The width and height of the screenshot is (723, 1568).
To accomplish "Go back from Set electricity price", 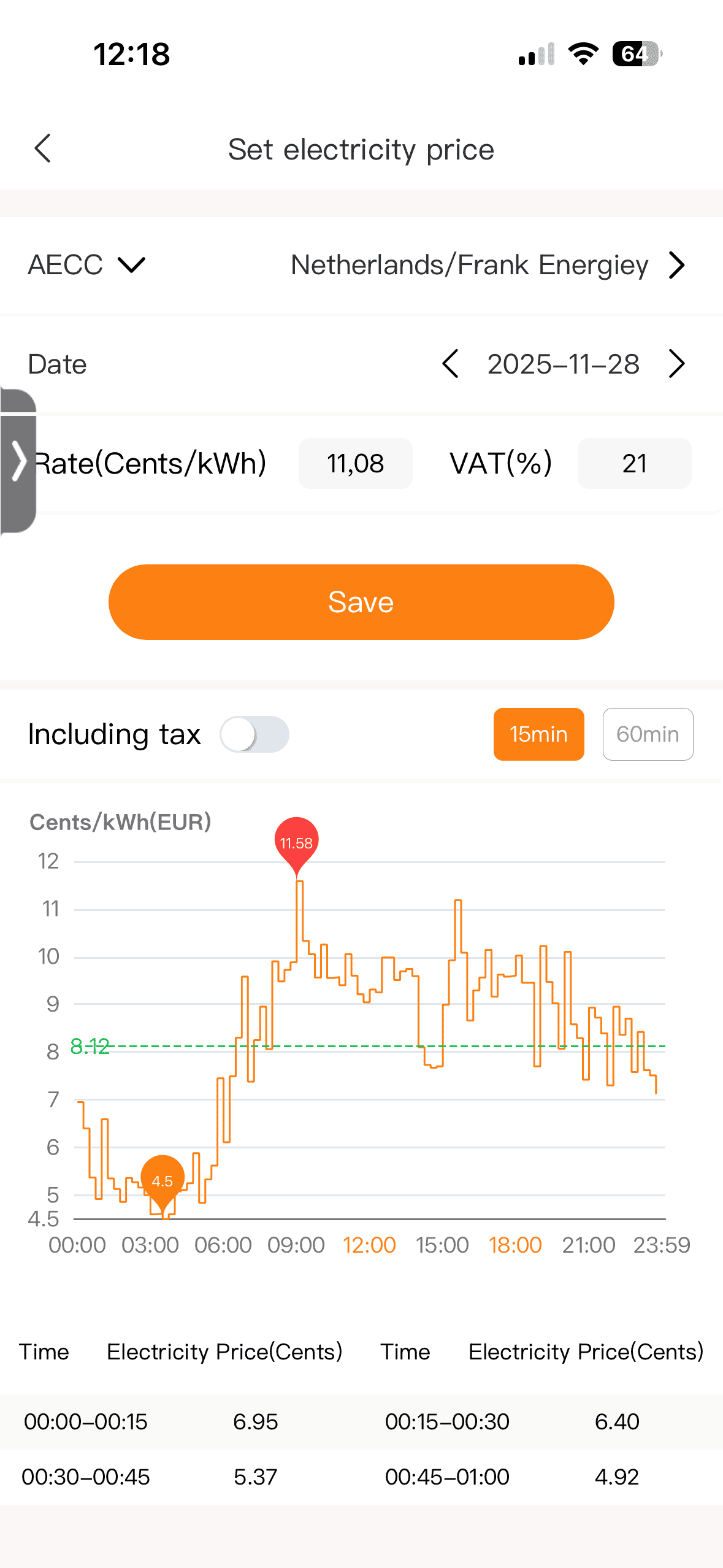I will pyautogui.click(x=42, y=148).
